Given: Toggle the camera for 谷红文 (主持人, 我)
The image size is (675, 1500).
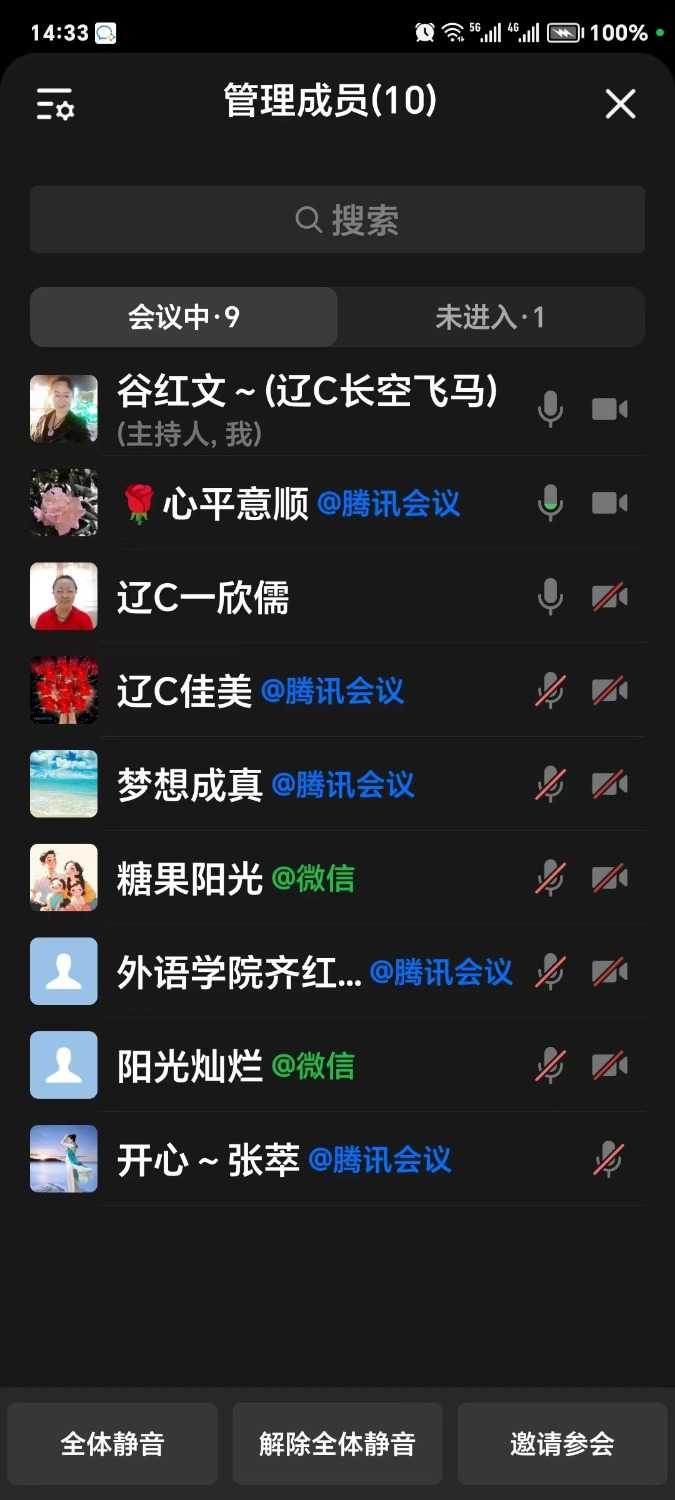Looking at the screenshot, I should 609,409.
